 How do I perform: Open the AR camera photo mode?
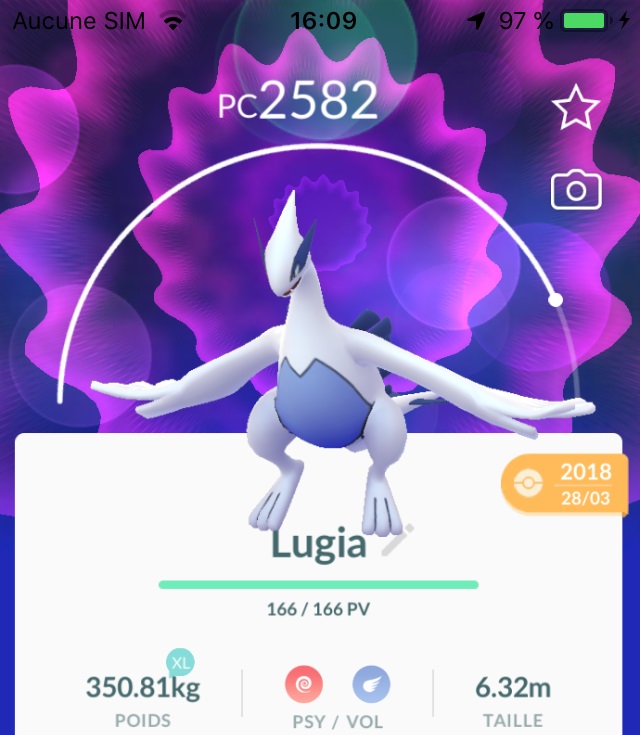point(576,189)
